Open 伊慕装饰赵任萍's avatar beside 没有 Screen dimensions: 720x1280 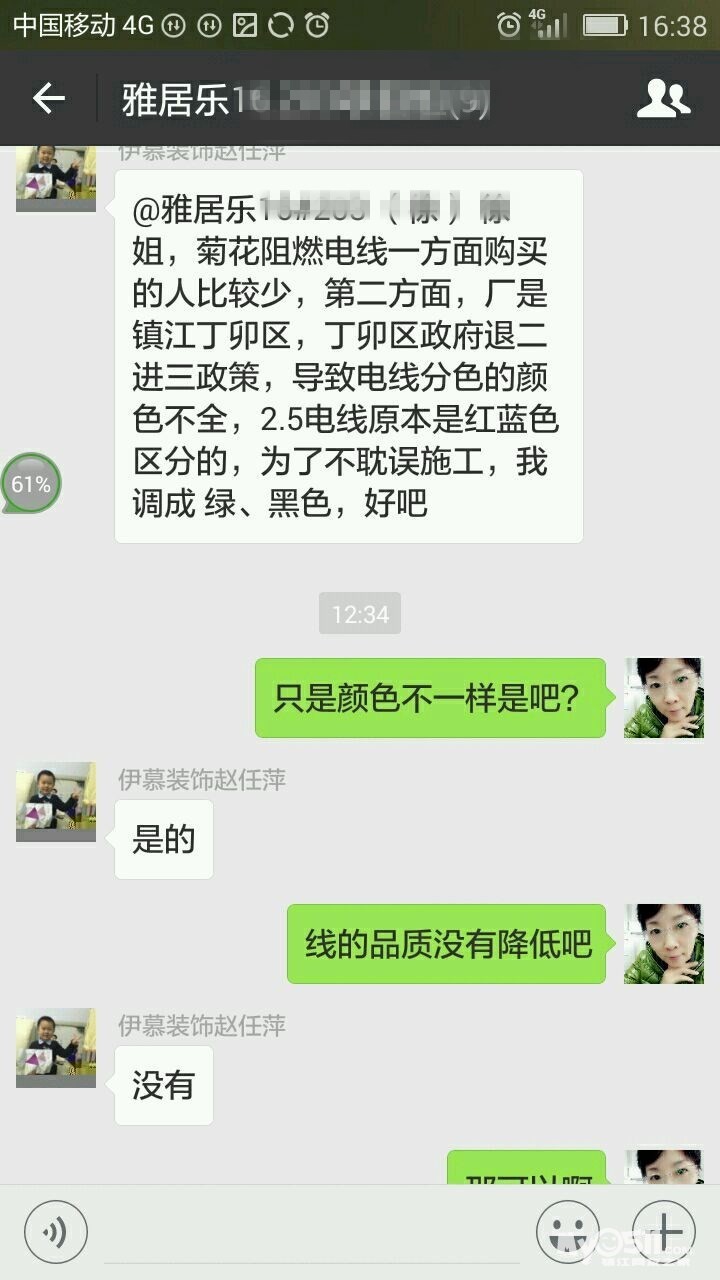(56, 1048)
